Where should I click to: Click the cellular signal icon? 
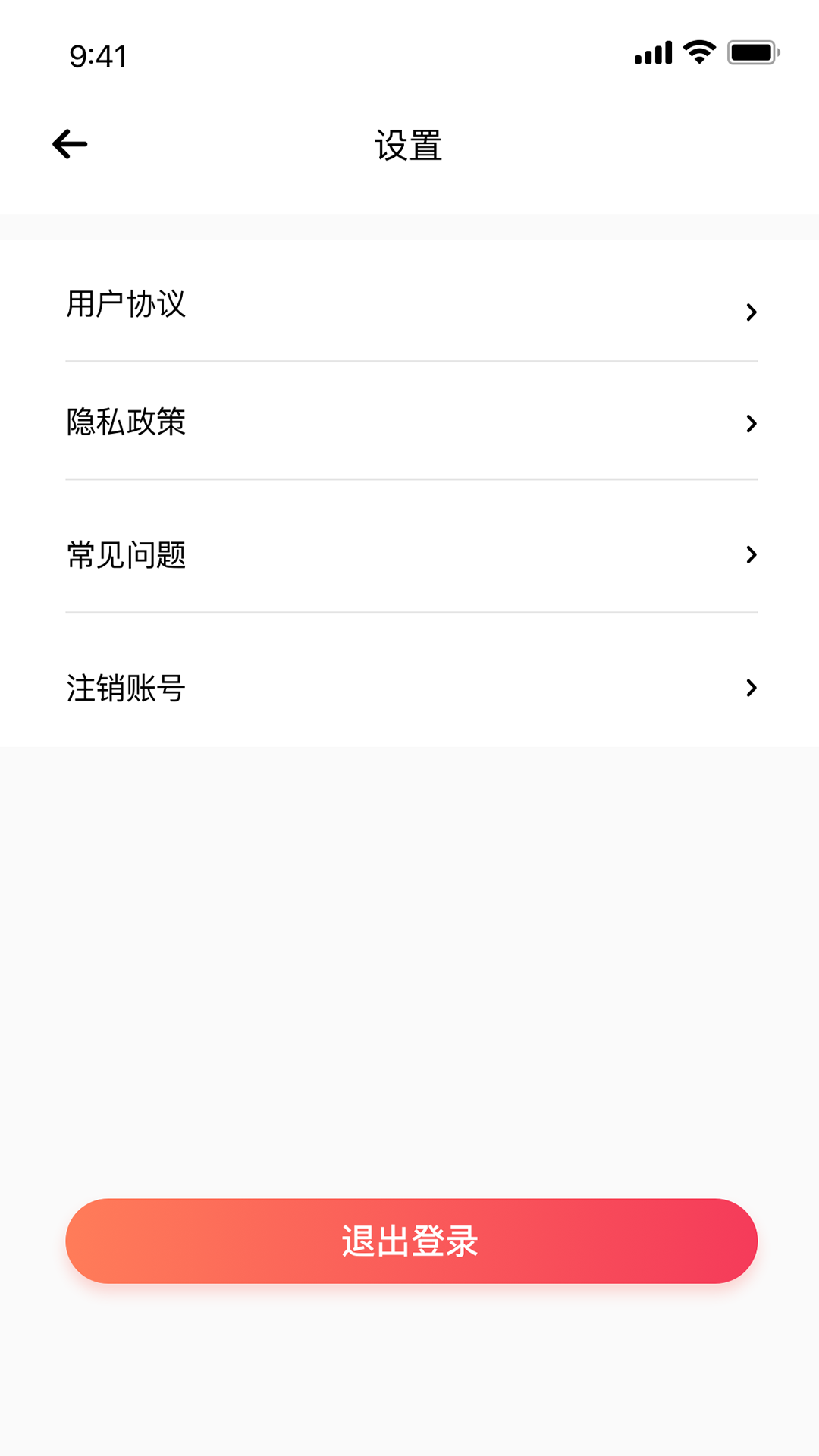tap(654, 50)
